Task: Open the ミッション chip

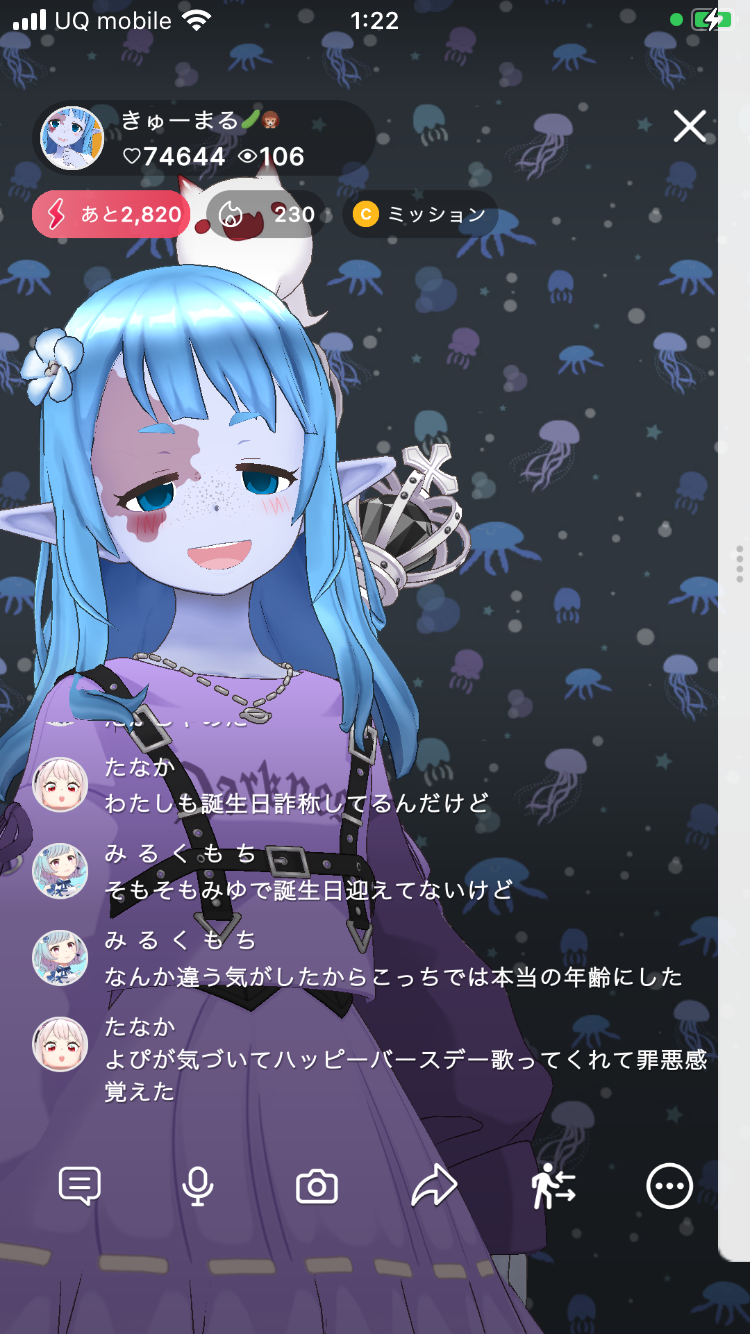Action: [x=420, y=214]
